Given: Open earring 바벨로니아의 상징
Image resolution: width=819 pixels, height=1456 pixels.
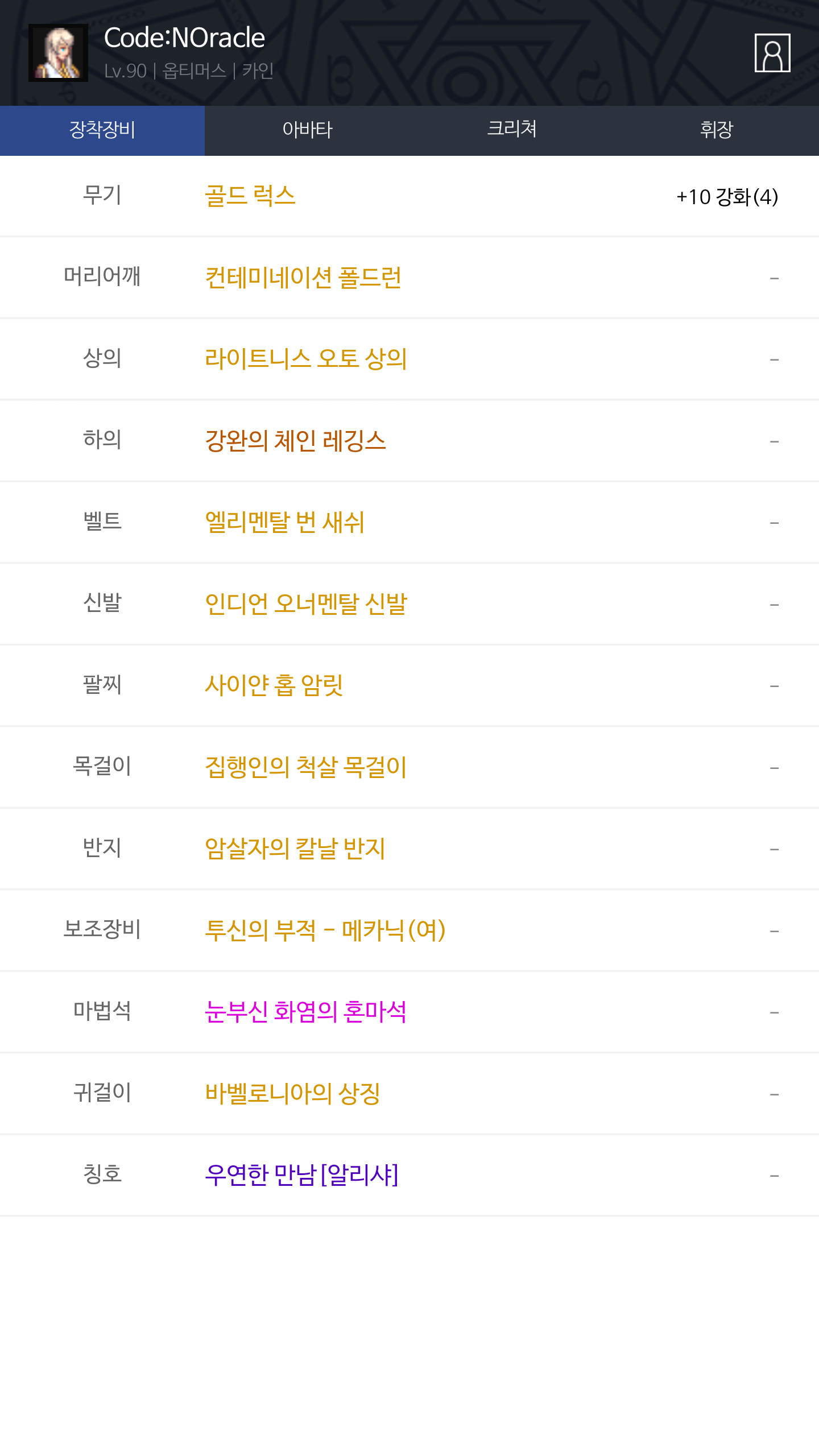Looking at the screenshot, I should (x=292, y=1093).
